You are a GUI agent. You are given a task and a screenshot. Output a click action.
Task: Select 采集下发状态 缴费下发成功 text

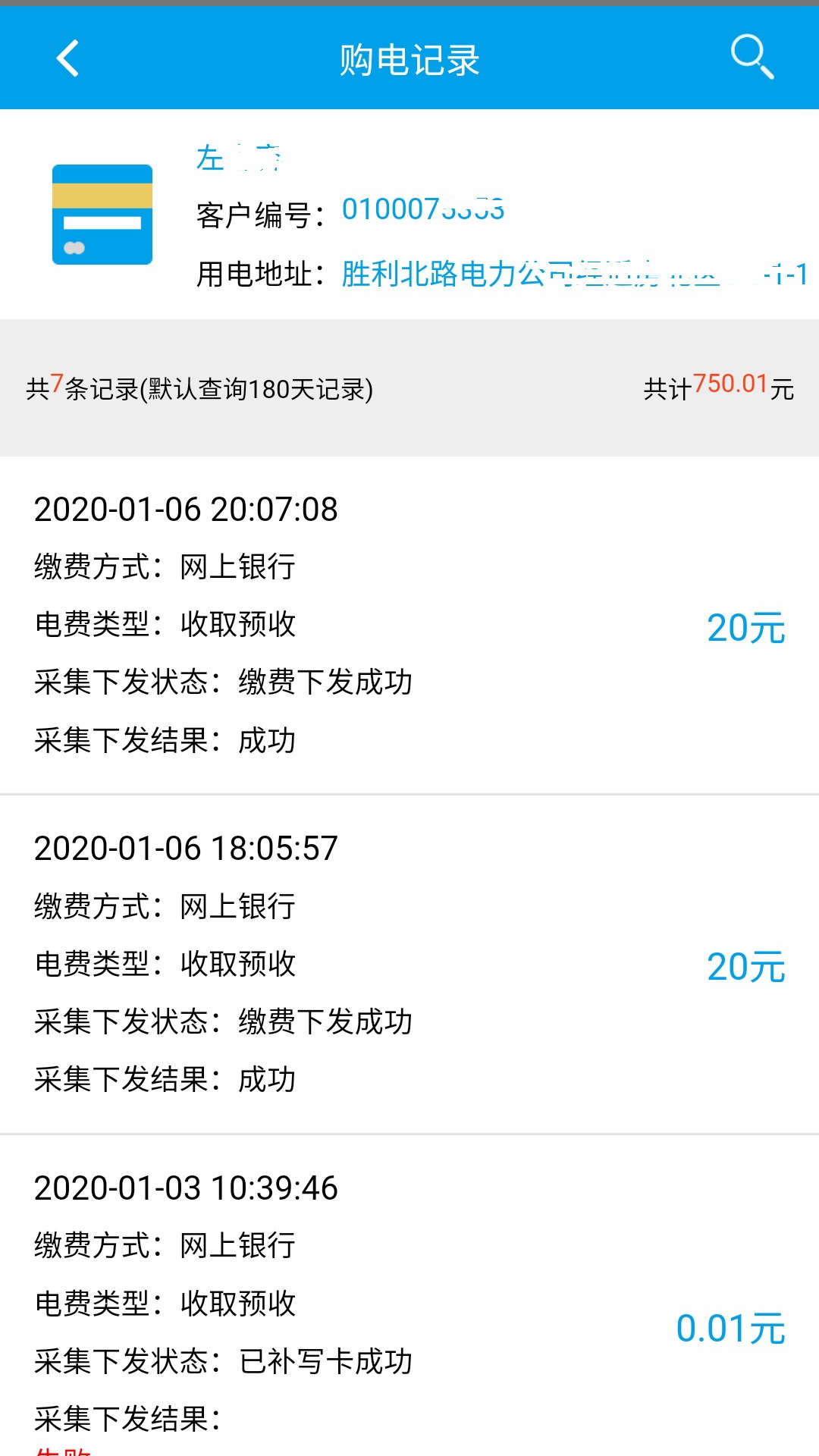[224, 682]
